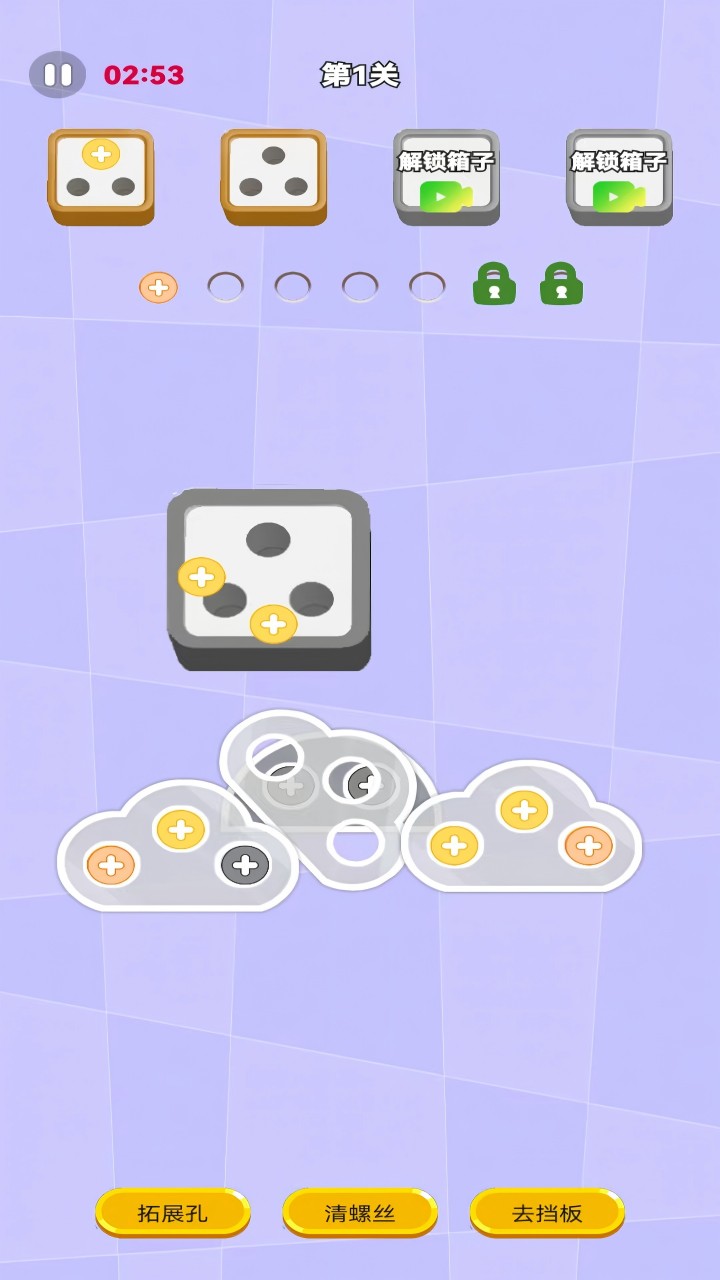Remove the top yellow screw on right cloud
Screen dimensions: 720x1280
pyautogui.click(x=524, y=809)
